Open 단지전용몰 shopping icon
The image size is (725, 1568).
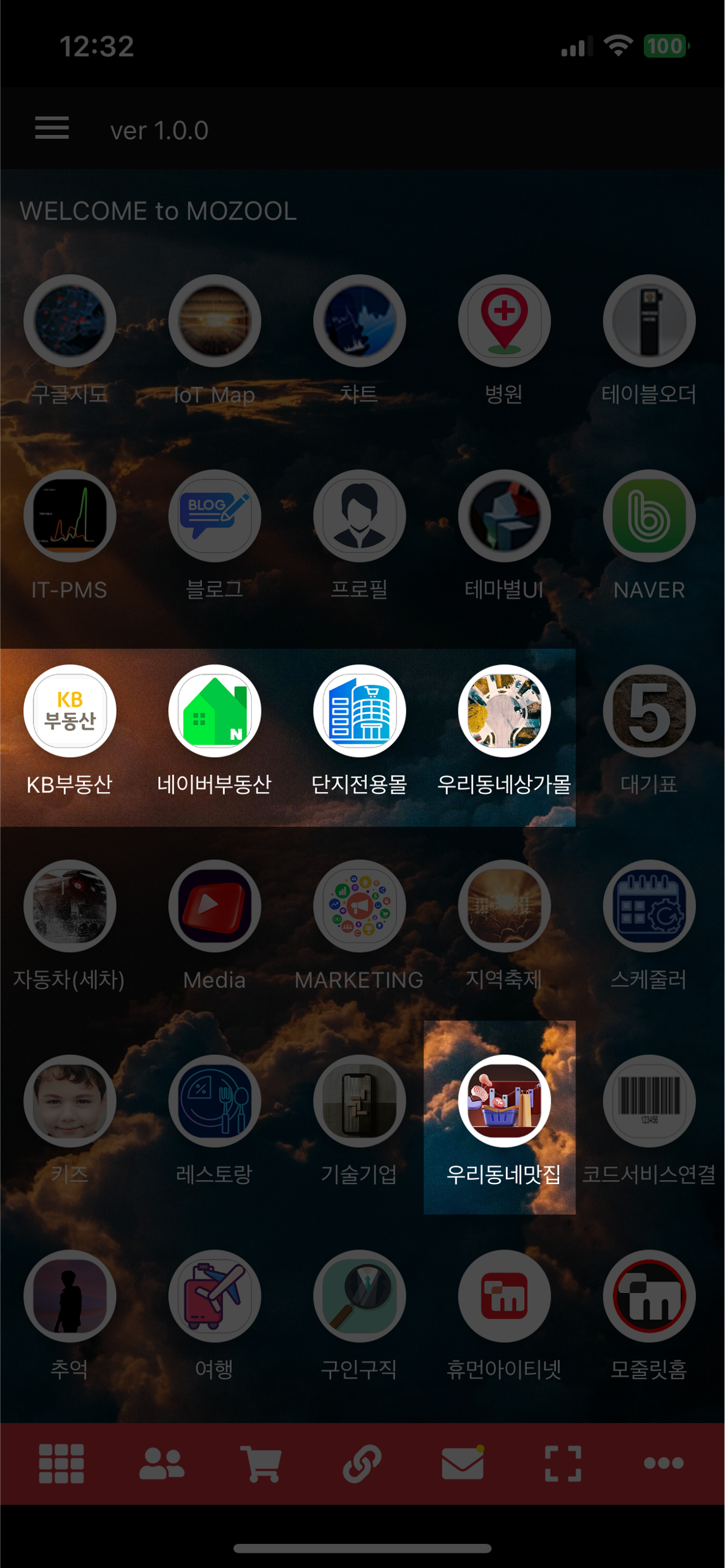coord(360,711)
